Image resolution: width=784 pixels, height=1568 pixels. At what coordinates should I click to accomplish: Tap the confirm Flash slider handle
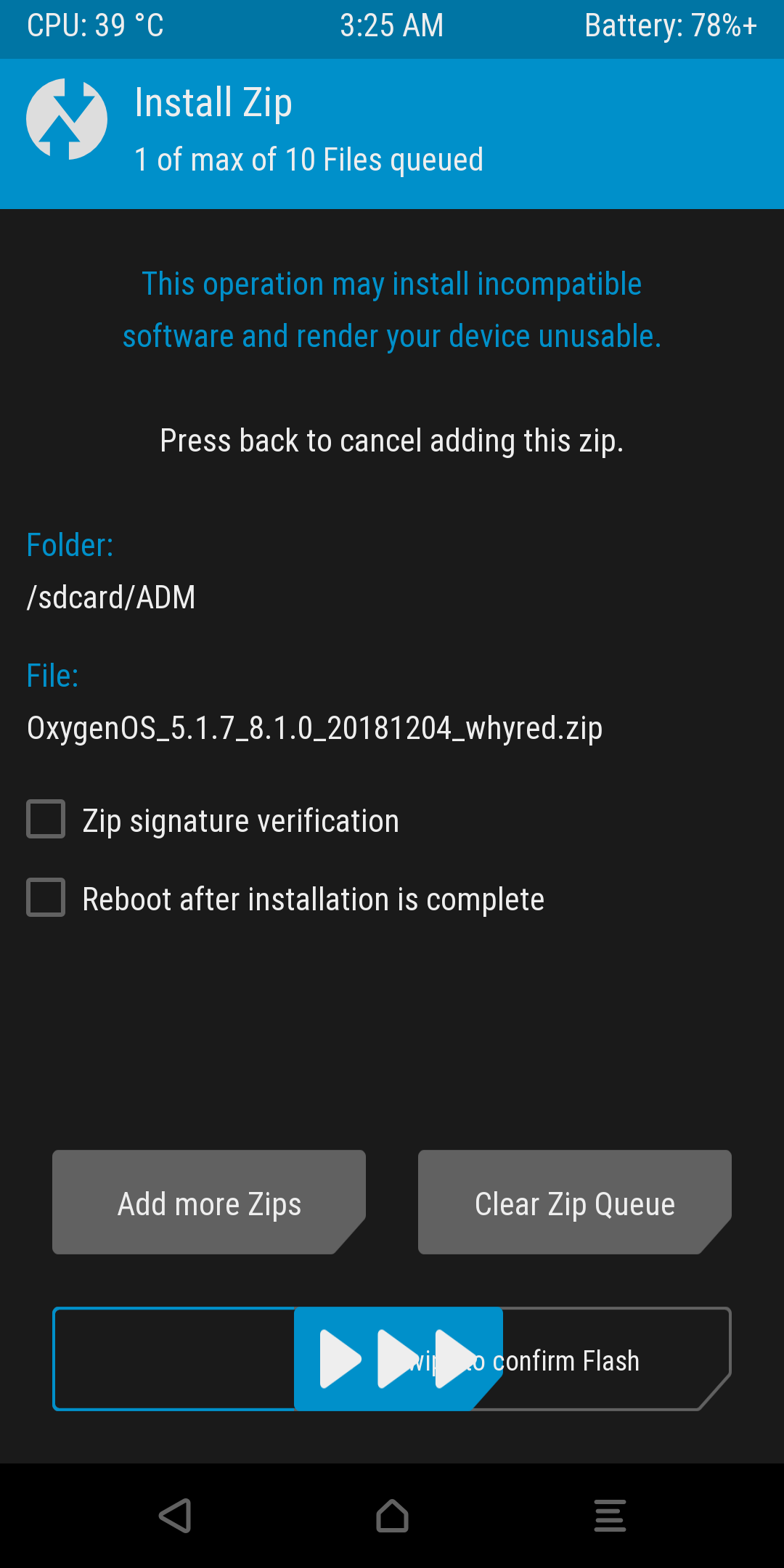coord(399,1359)
